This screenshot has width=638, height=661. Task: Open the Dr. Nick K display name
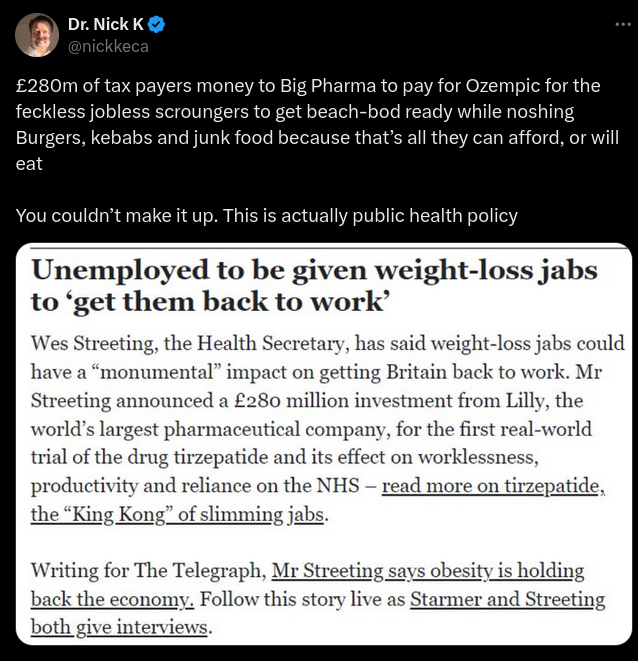pos(105,25)
